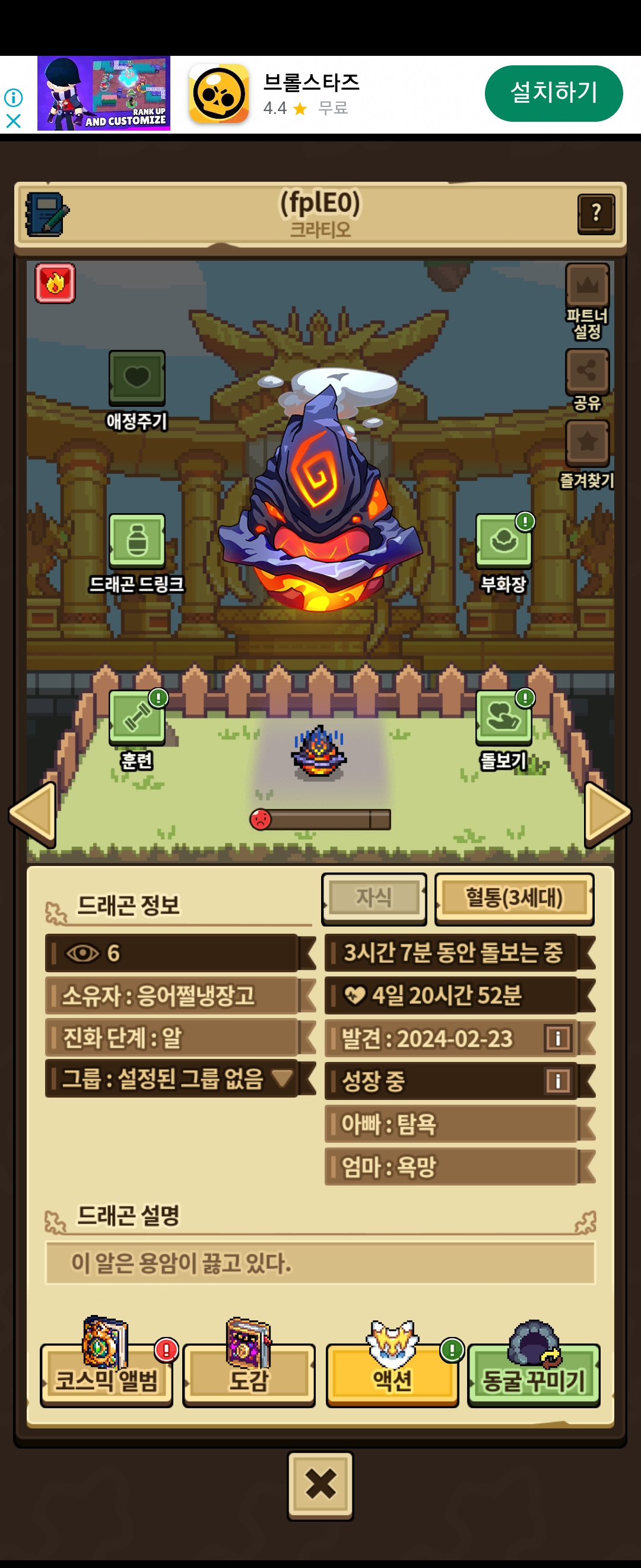Start 훈련 training button
This screenshot has width=641, height=1568.
click(137, 717)
